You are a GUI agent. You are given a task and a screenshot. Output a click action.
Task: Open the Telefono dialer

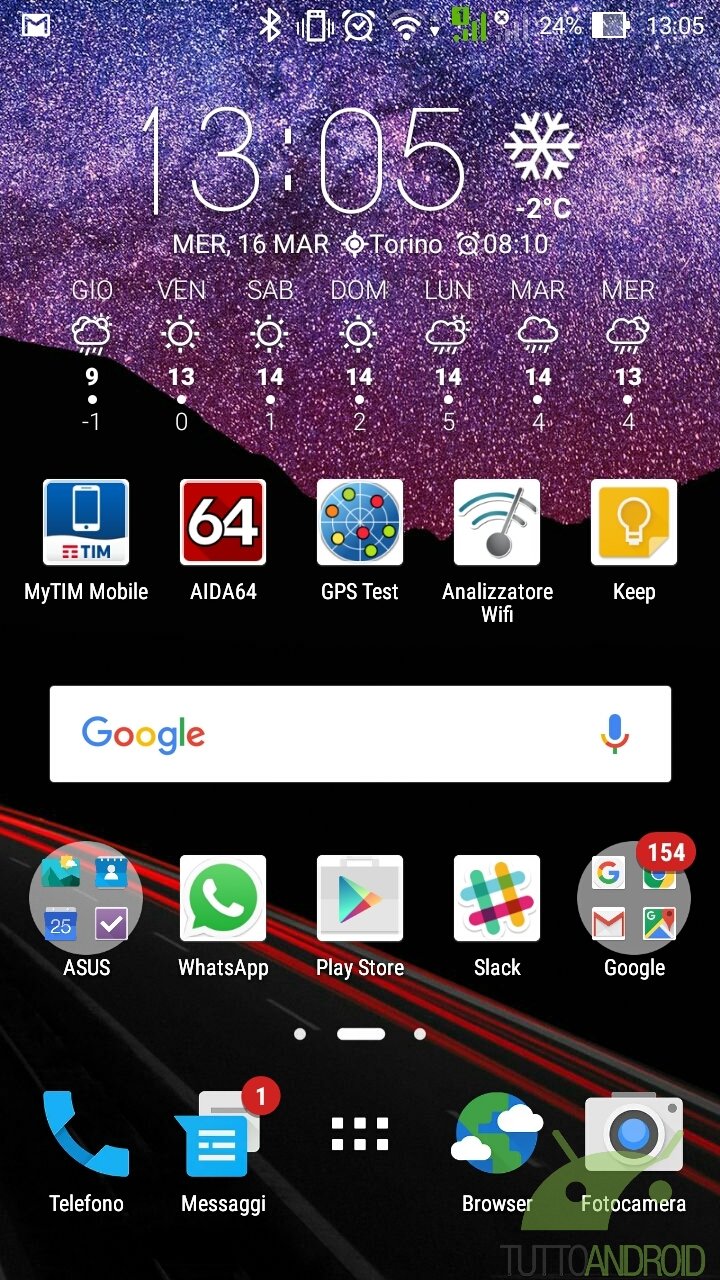pos(86,1134)
